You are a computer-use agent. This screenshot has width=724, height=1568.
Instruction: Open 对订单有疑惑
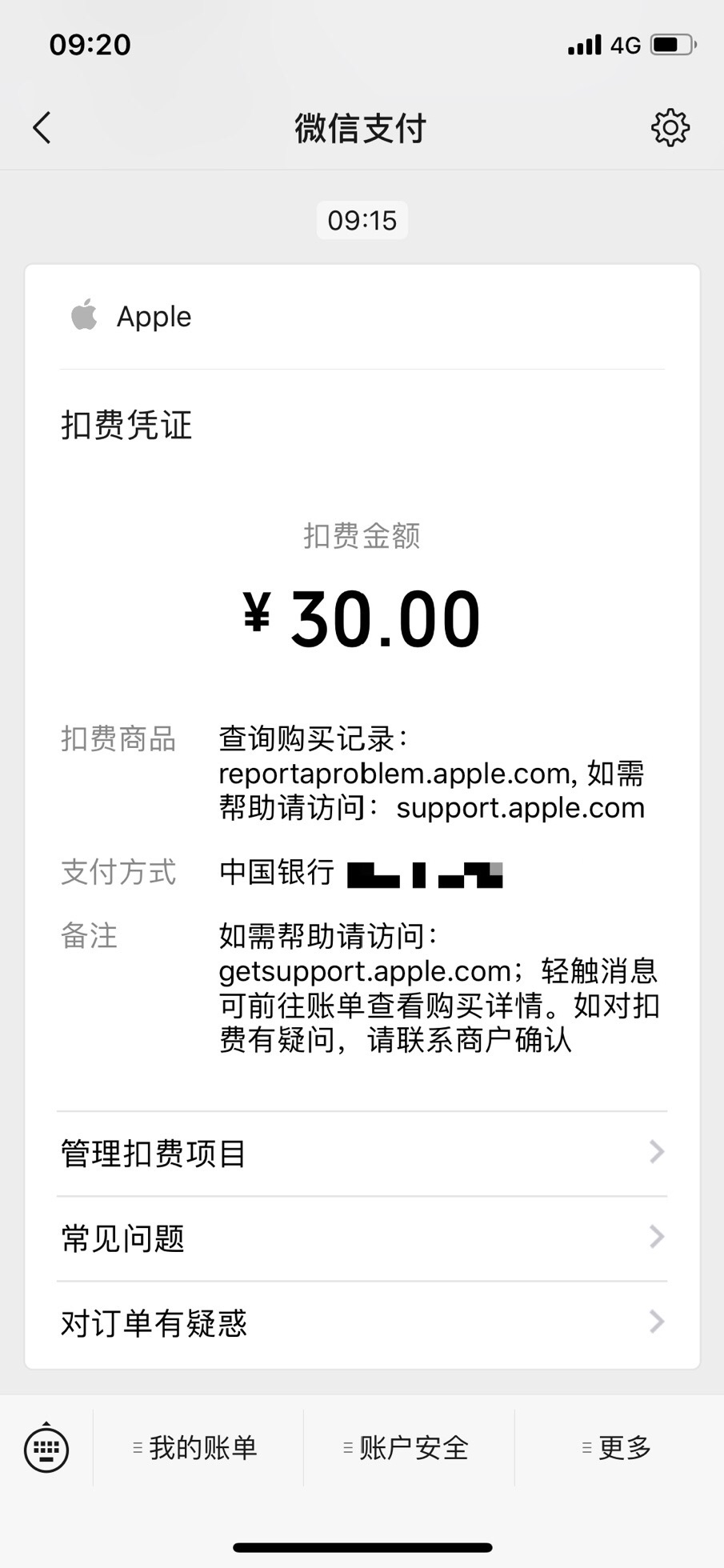pyautogui.click(x=362, y=1323)
